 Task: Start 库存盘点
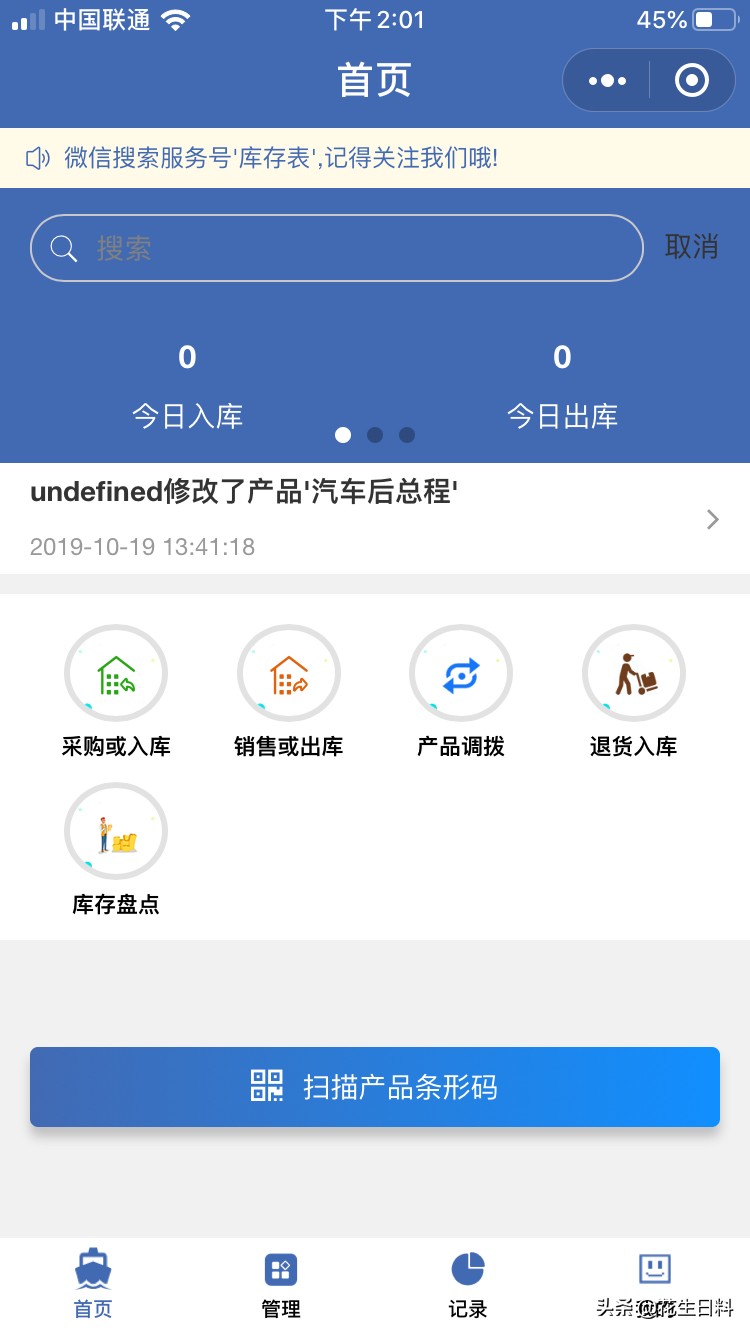tap(116, 849)
